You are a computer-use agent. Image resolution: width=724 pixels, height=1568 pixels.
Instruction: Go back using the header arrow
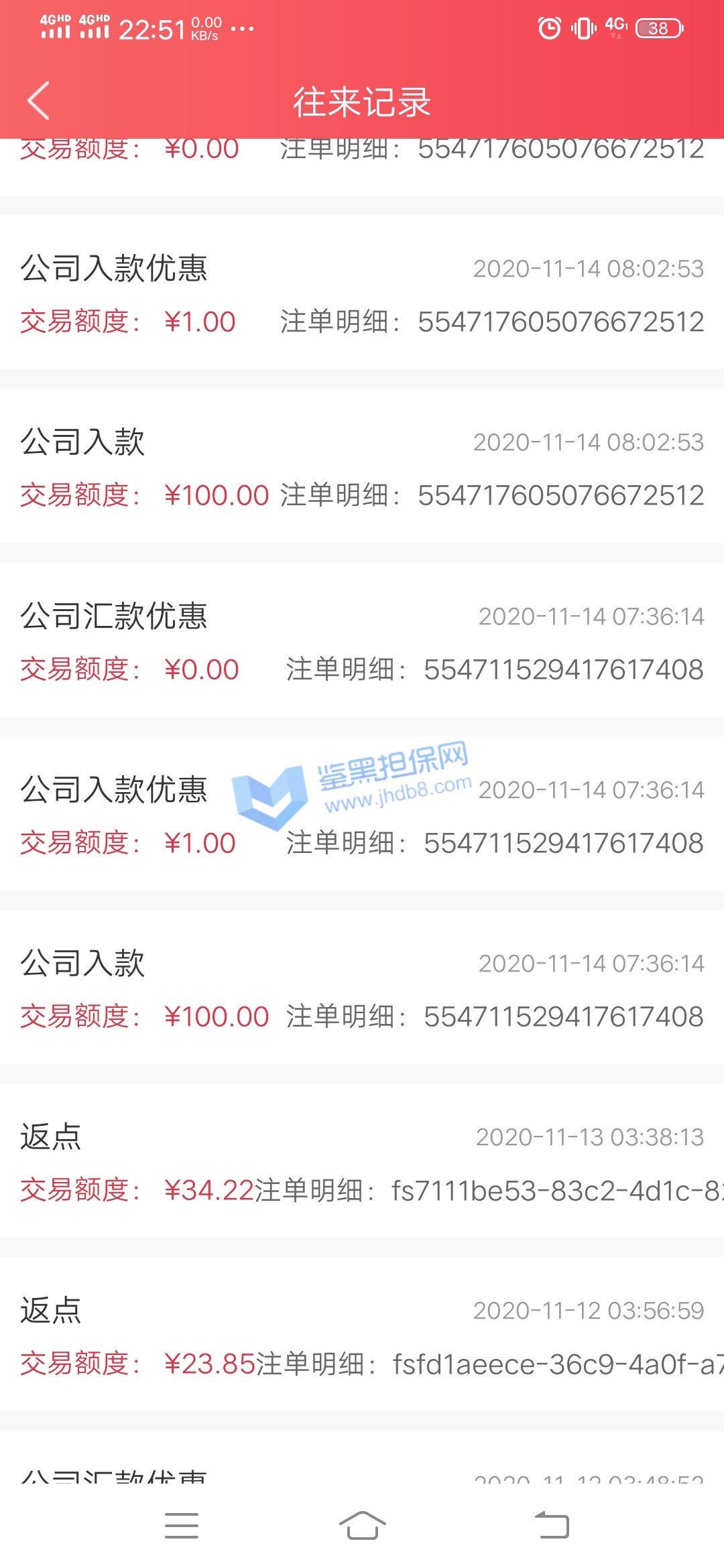[x=39, y=101]
